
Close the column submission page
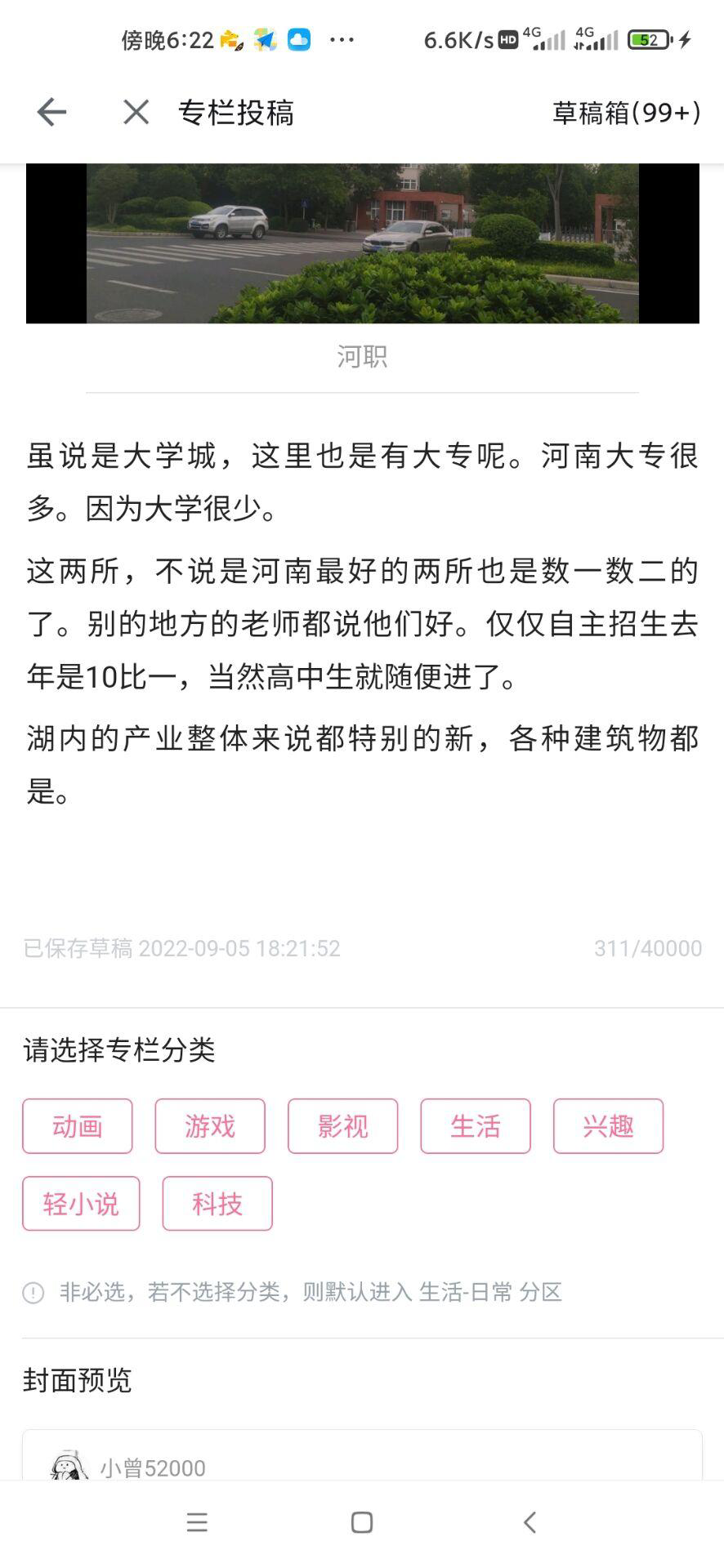pos(136,112)
